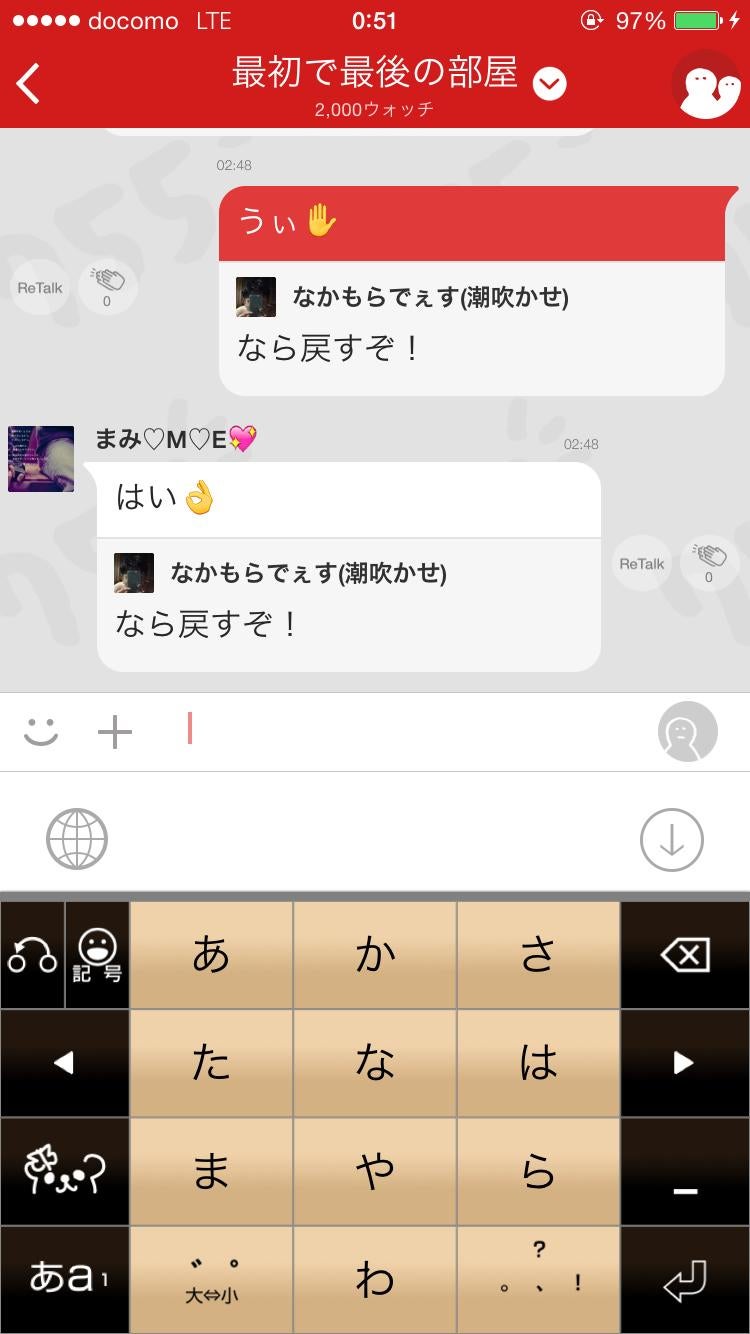Tap the plus attachment icon

114,731
